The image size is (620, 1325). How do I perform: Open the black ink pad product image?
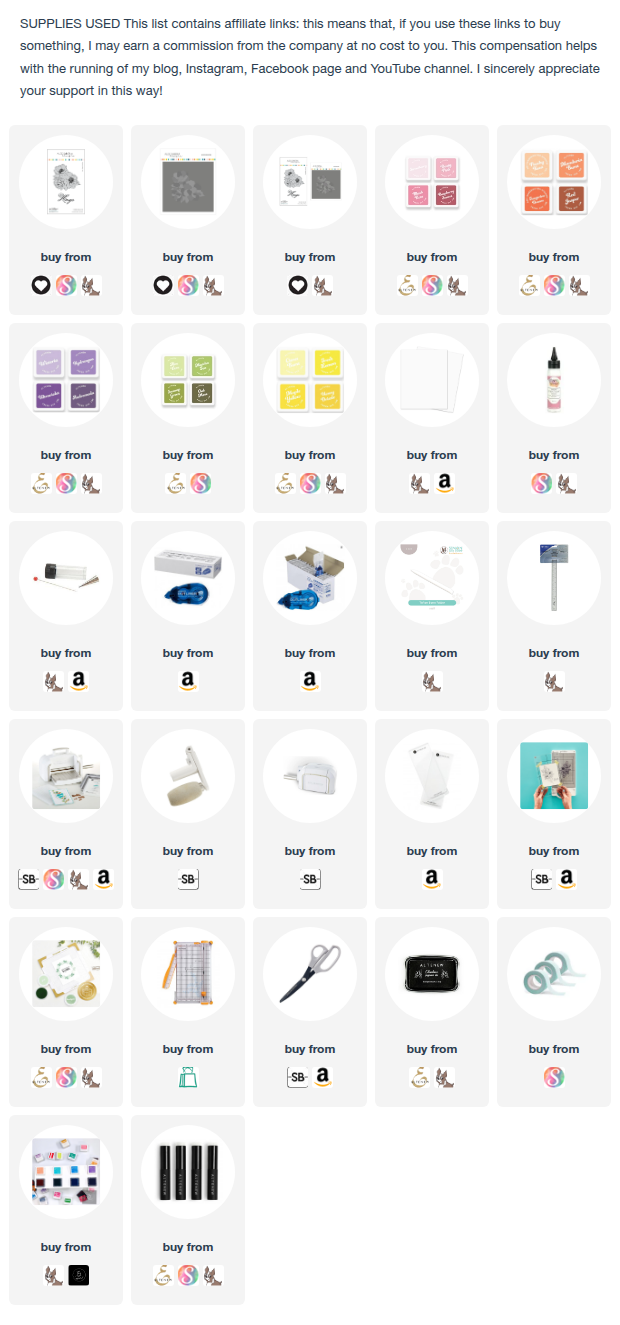coord(431,972)
